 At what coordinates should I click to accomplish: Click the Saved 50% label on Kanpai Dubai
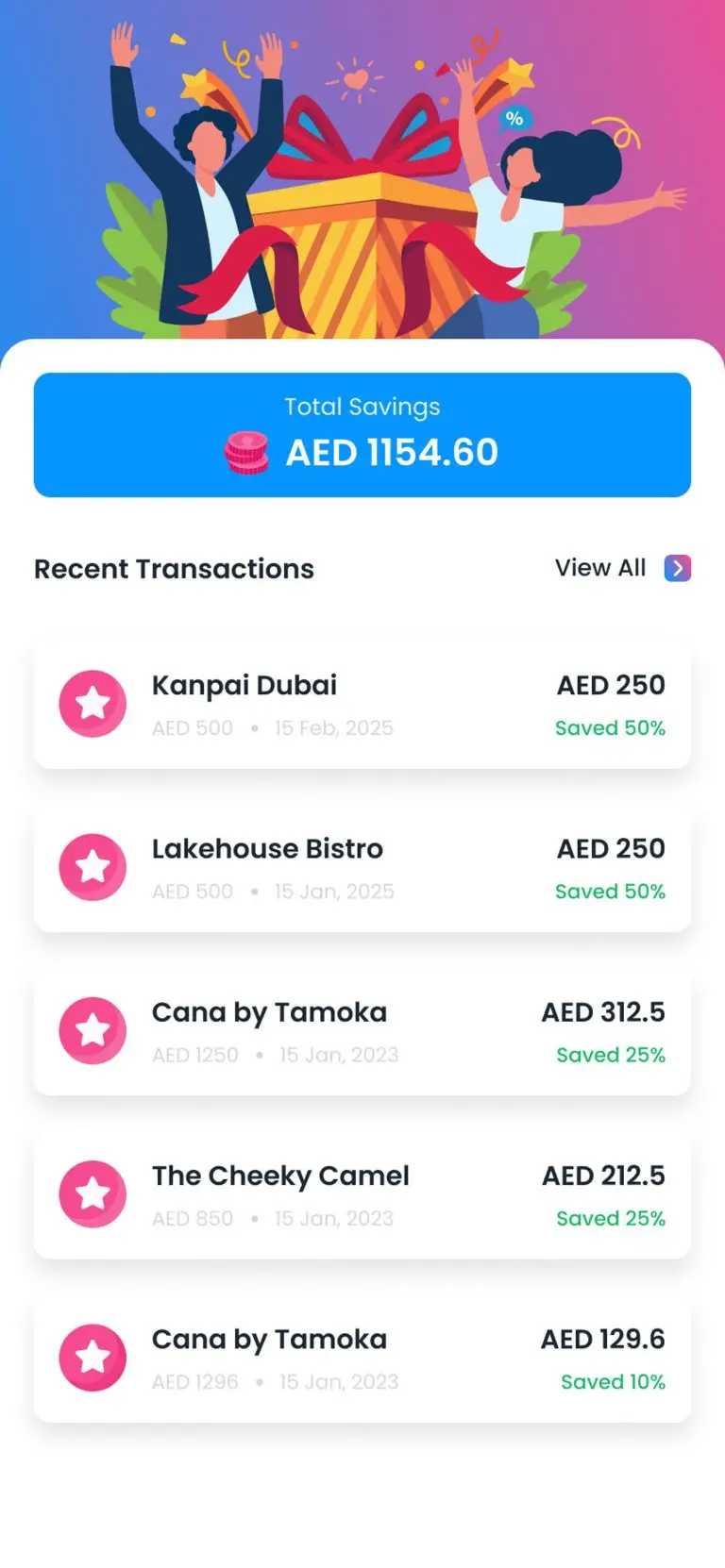609,727
